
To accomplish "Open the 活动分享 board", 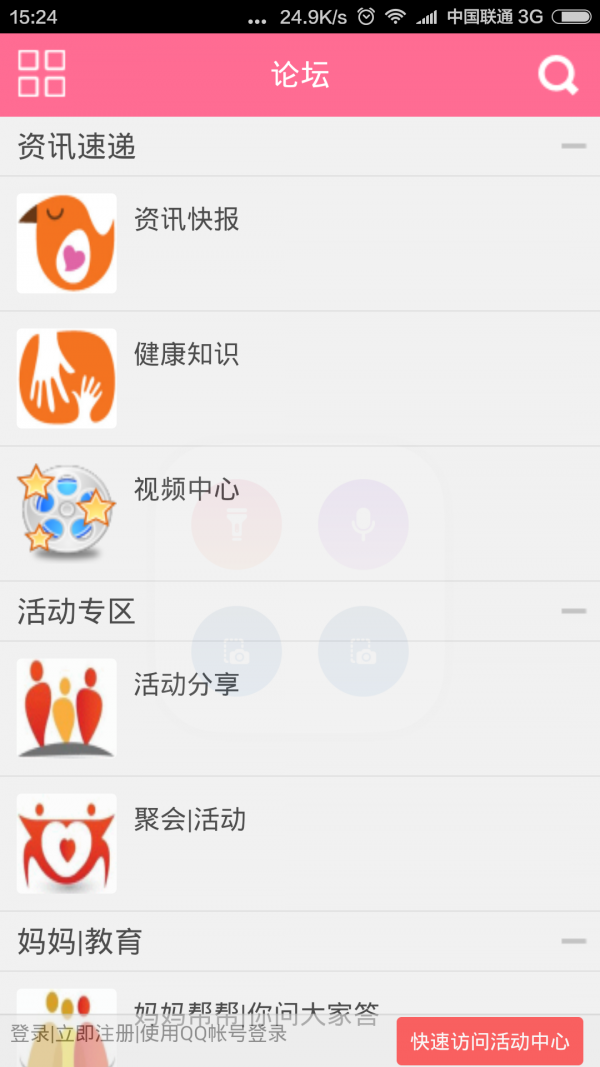I will click(x=300, y=708).
